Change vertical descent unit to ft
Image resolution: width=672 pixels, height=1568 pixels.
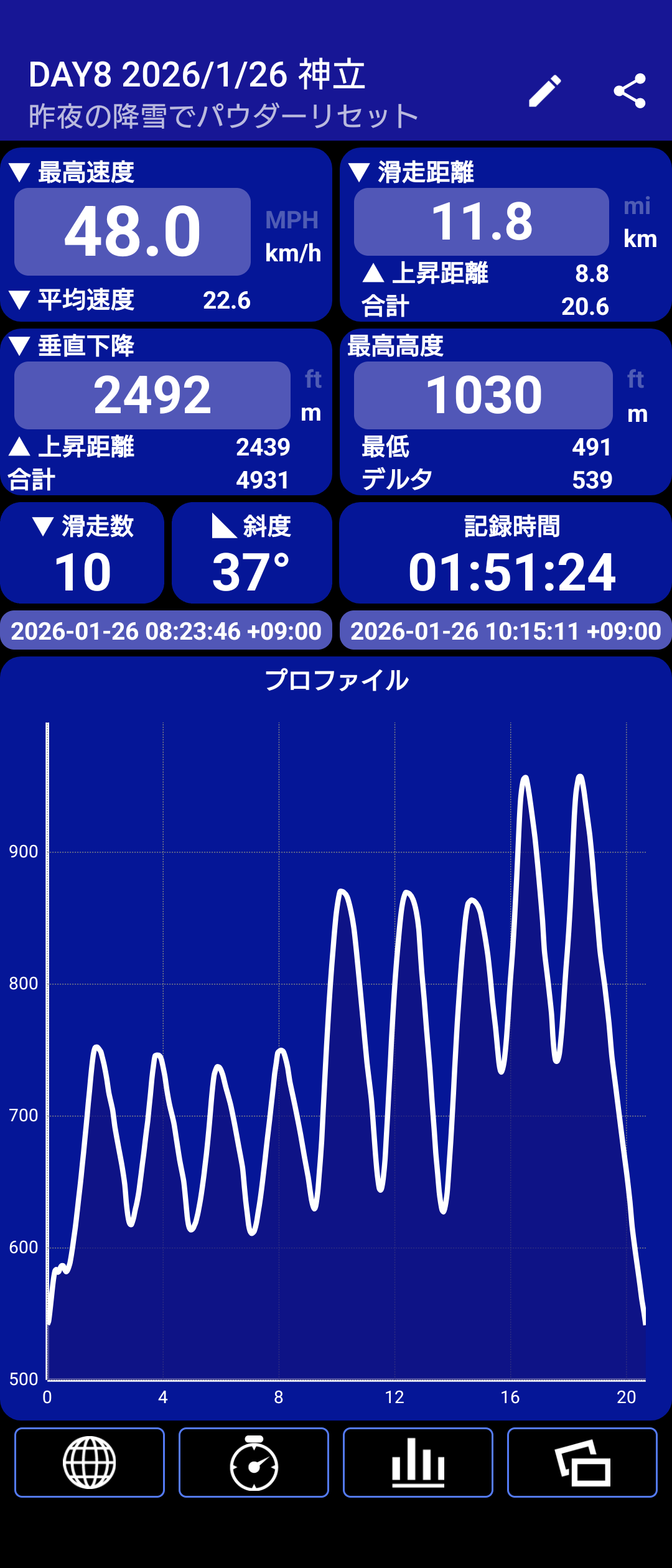(x=313, y=380)
